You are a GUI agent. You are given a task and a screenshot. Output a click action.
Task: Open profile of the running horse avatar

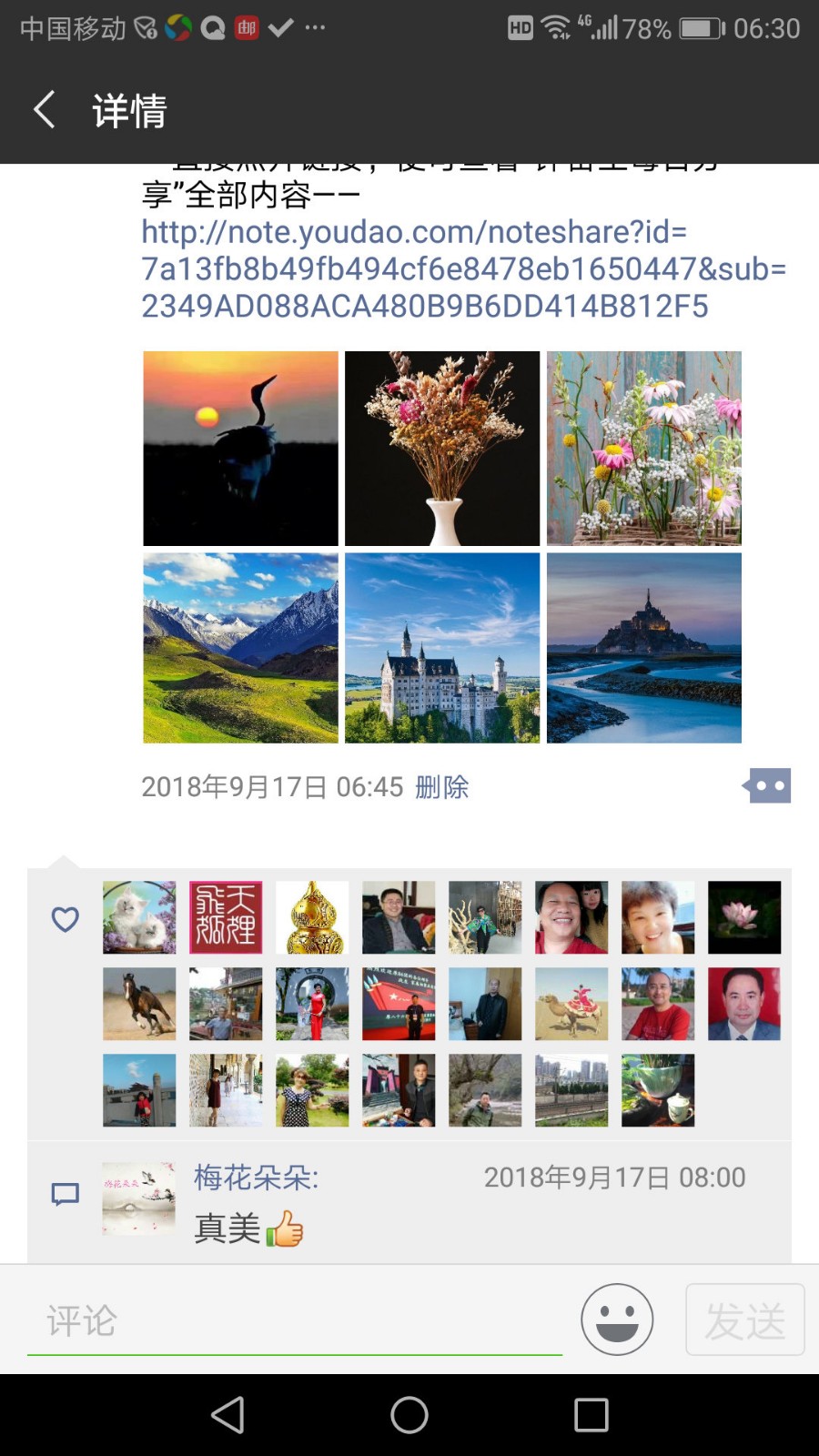(x=139, y=1004)
